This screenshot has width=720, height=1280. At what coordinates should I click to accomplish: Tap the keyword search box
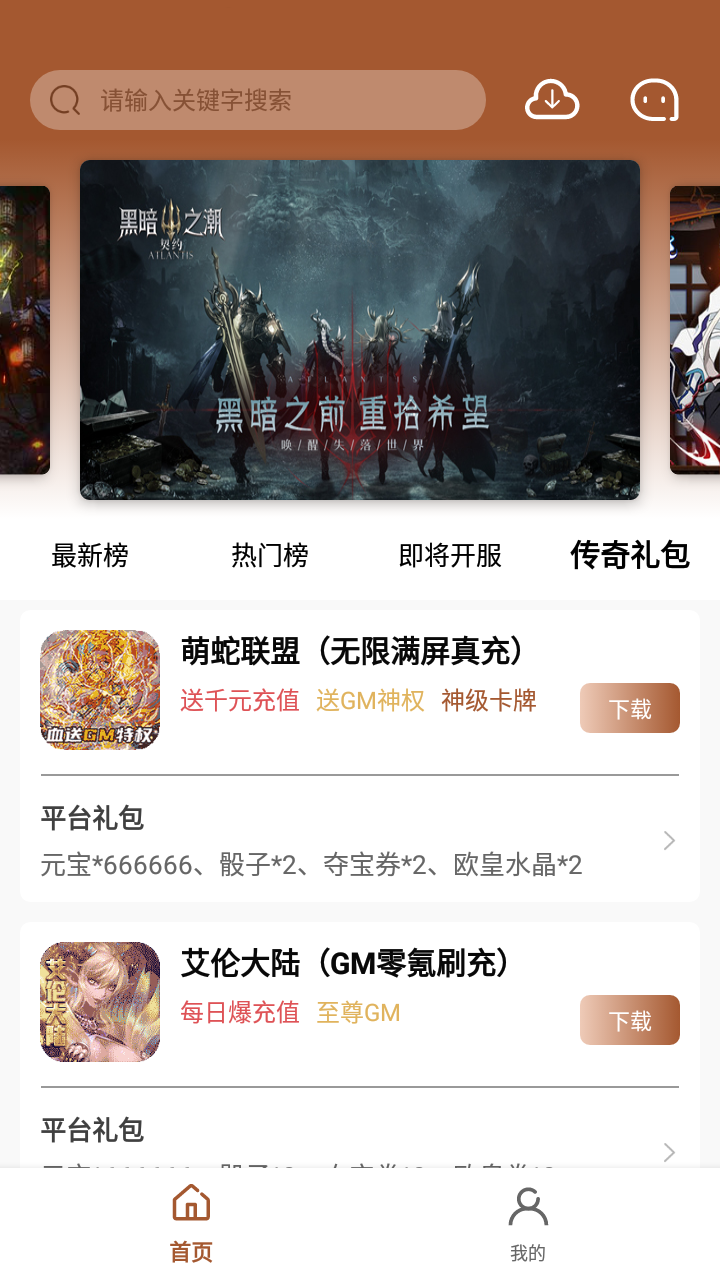pyautogui.click(x=258, y=100)
